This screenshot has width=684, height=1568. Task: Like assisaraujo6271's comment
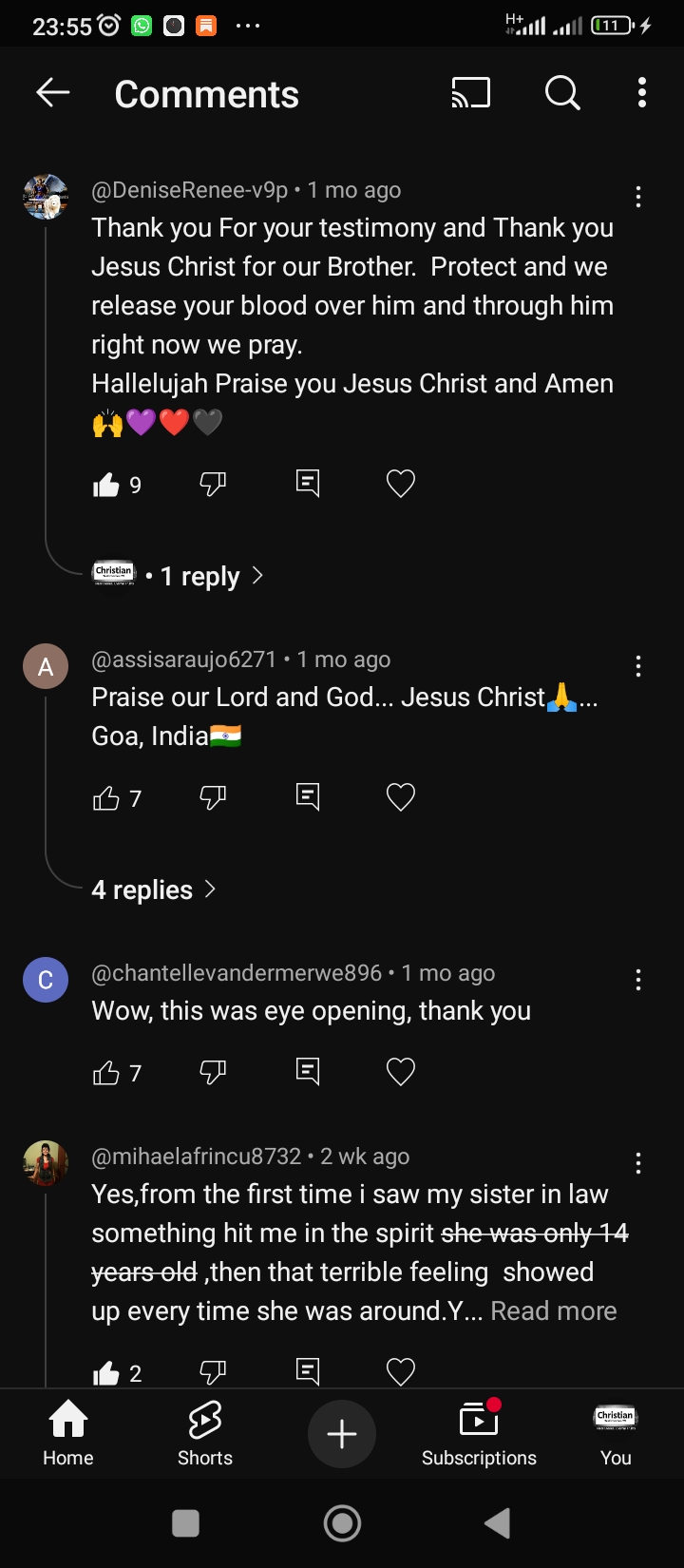coord(106,797)
